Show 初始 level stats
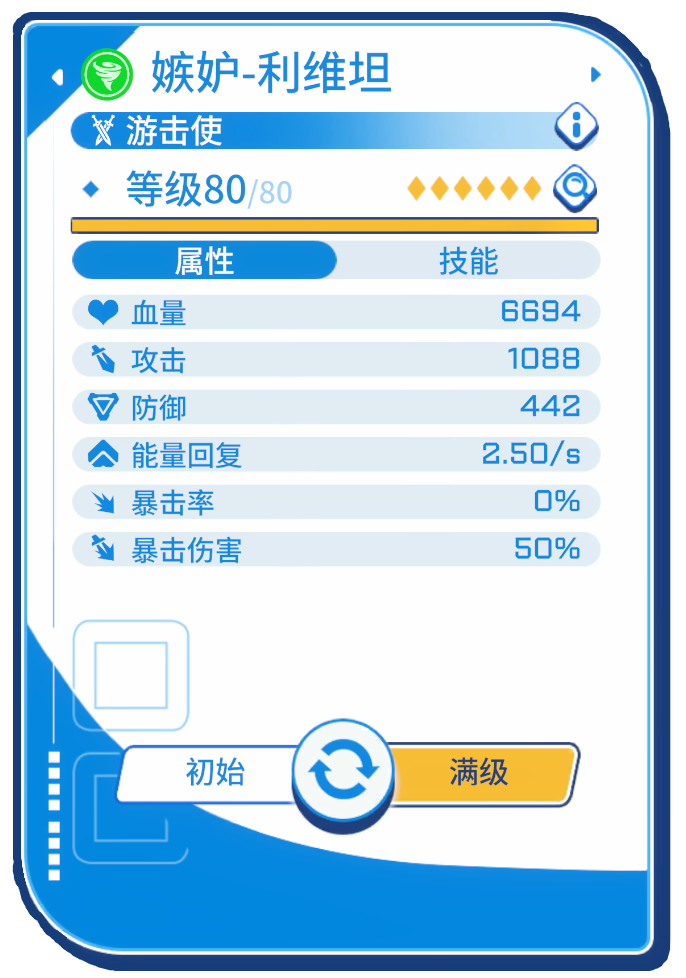This screenshot has width=686, height=978. pos(214,772)
